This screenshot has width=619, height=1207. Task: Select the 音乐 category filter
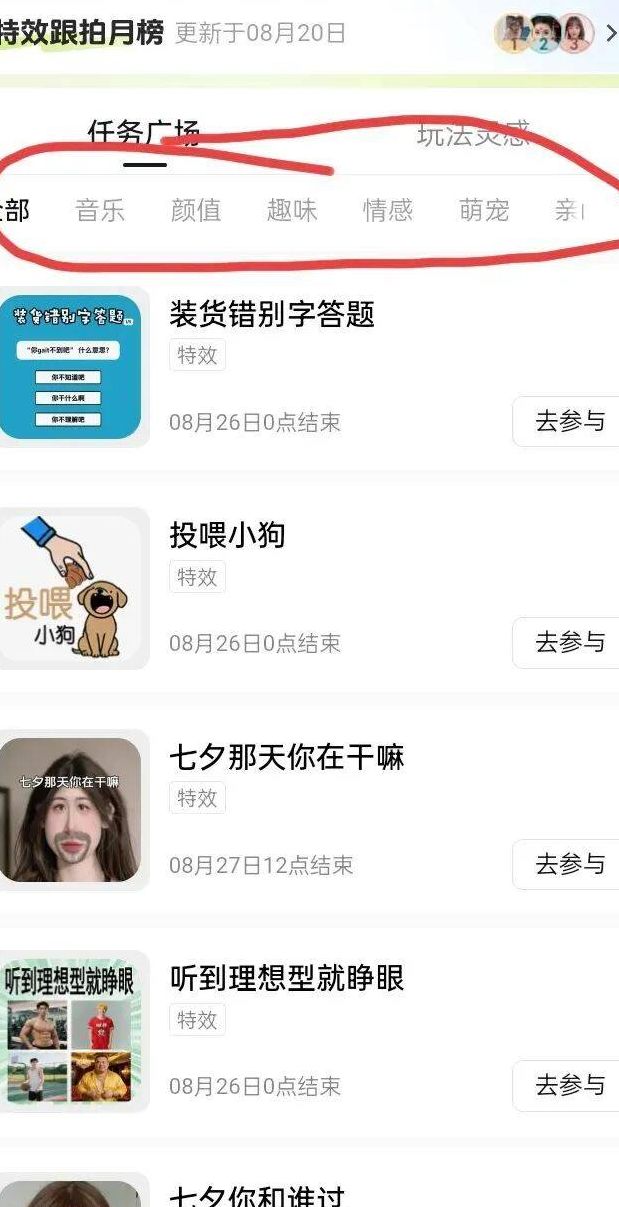[100, 210]
